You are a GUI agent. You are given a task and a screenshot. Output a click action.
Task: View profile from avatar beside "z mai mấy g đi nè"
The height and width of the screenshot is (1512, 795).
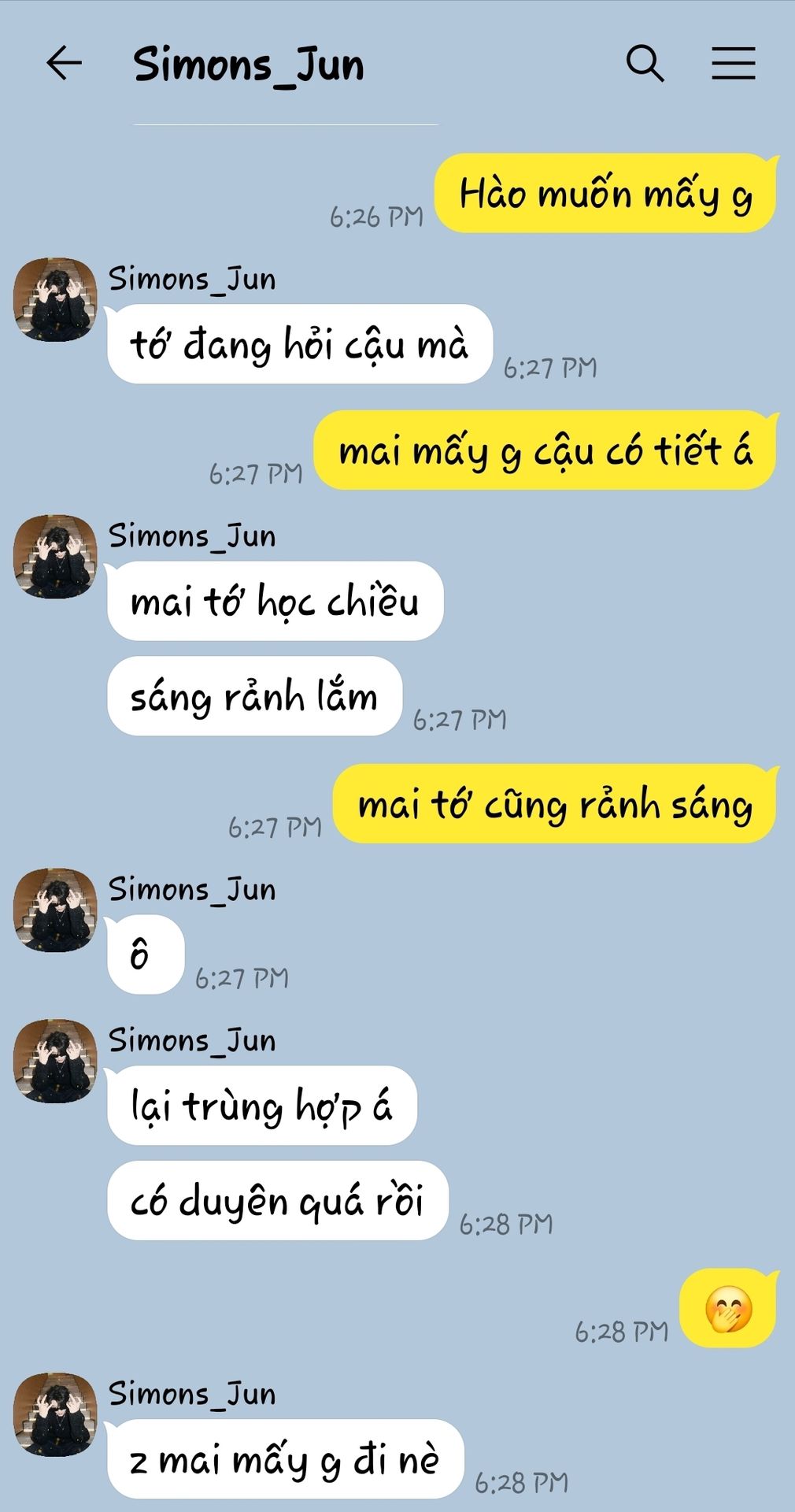[55, 1414]
